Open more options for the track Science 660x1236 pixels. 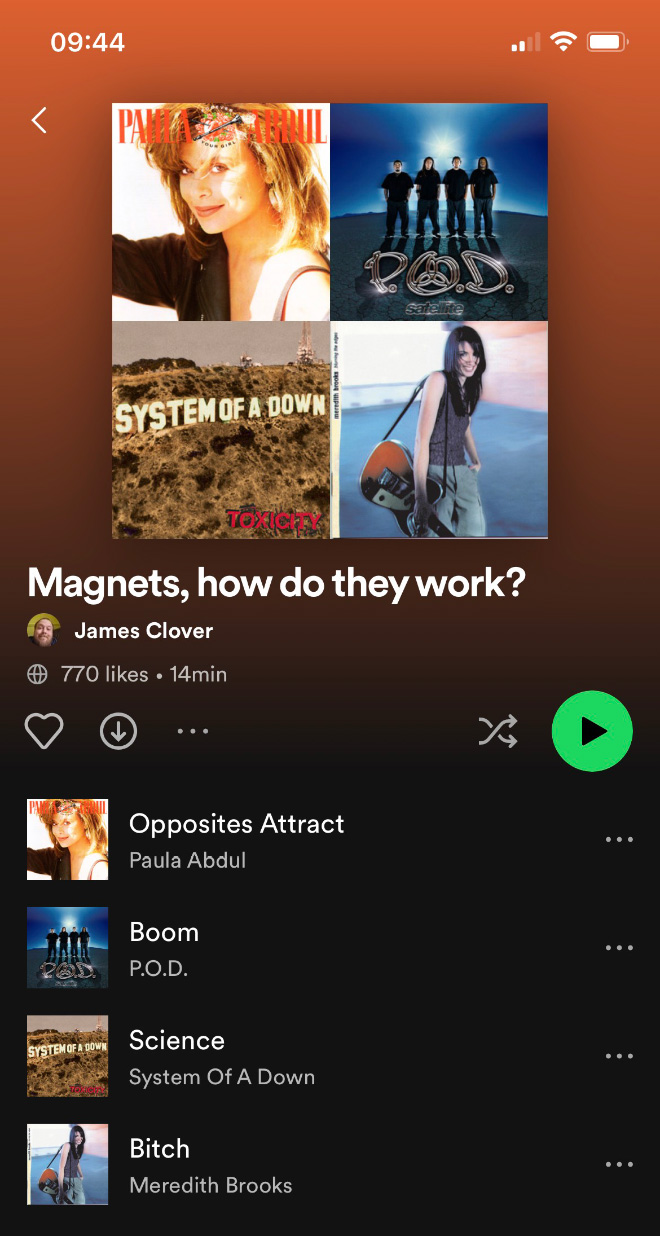[x=619, y=1056]
